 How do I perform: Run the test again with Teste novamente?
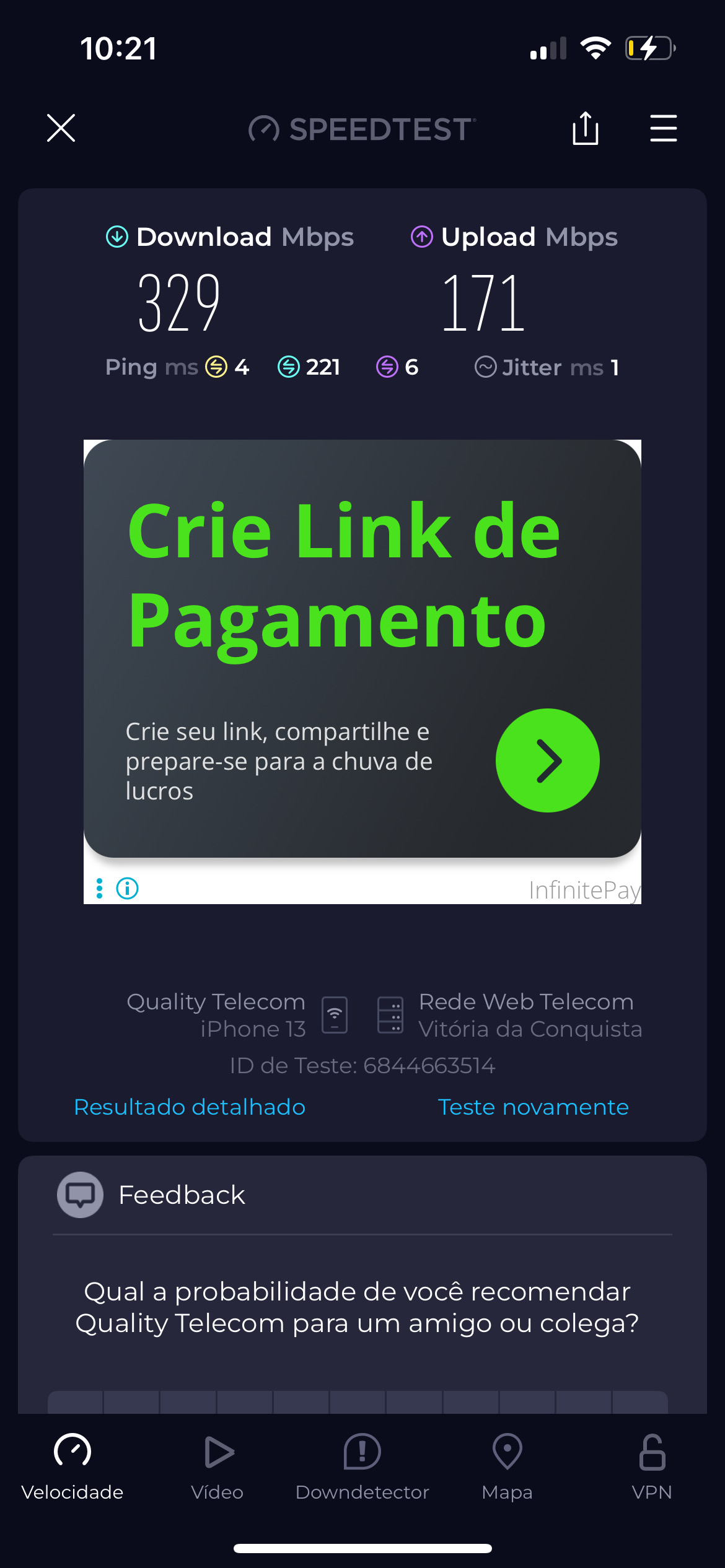point(533,1107)
